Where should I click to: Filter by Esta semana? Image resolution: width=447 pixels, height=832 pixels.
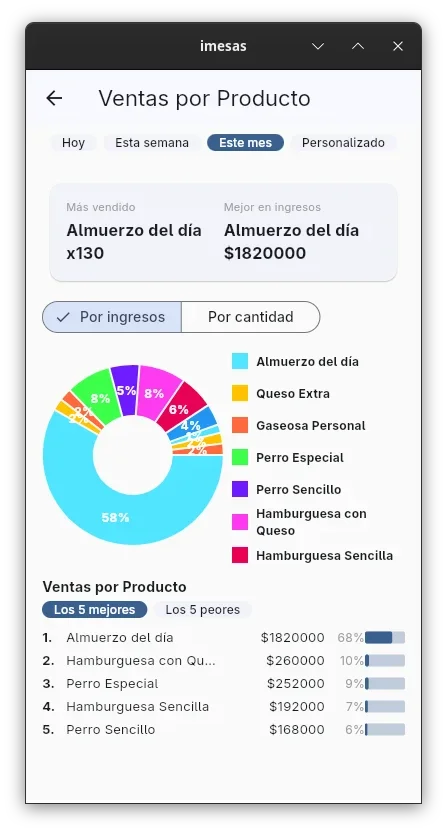pos(152,143)
